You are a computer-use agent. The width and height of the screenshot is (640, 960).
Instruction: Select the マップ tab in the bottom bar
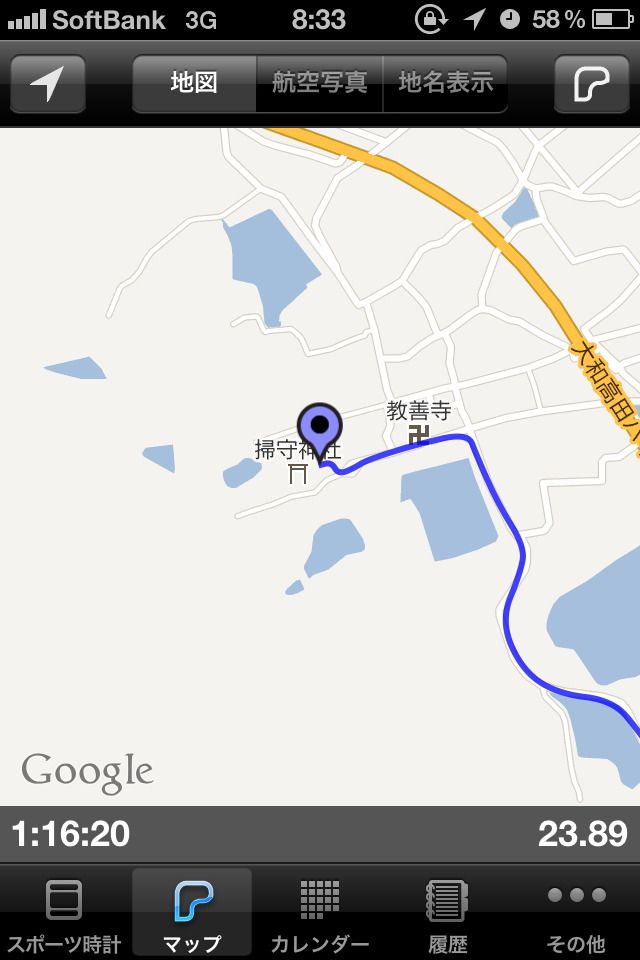[192, 914]
